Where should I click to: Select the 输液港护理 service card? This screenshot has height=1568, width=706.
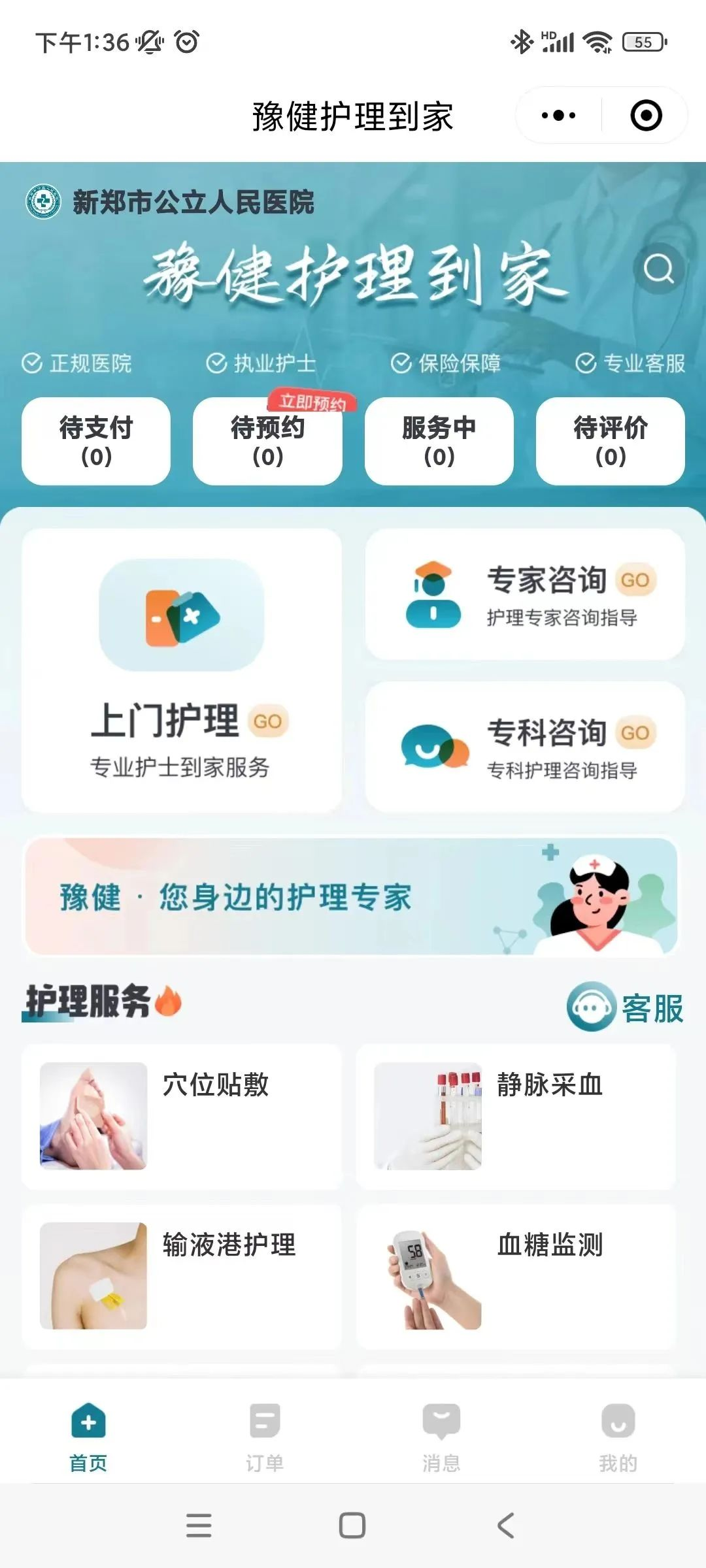[182, 1276]
